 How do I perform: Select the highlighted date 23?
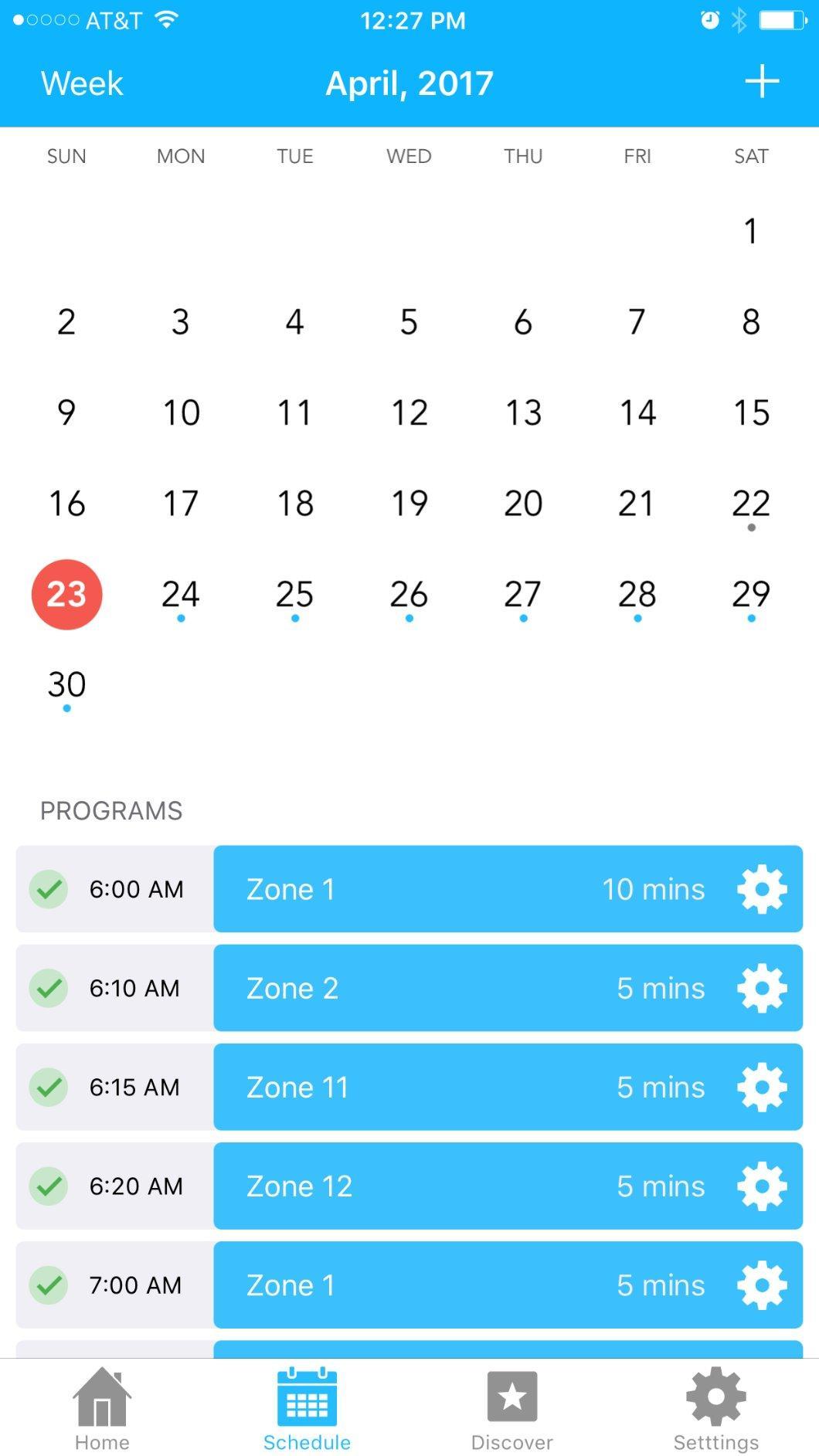click(x=66, y=594)
